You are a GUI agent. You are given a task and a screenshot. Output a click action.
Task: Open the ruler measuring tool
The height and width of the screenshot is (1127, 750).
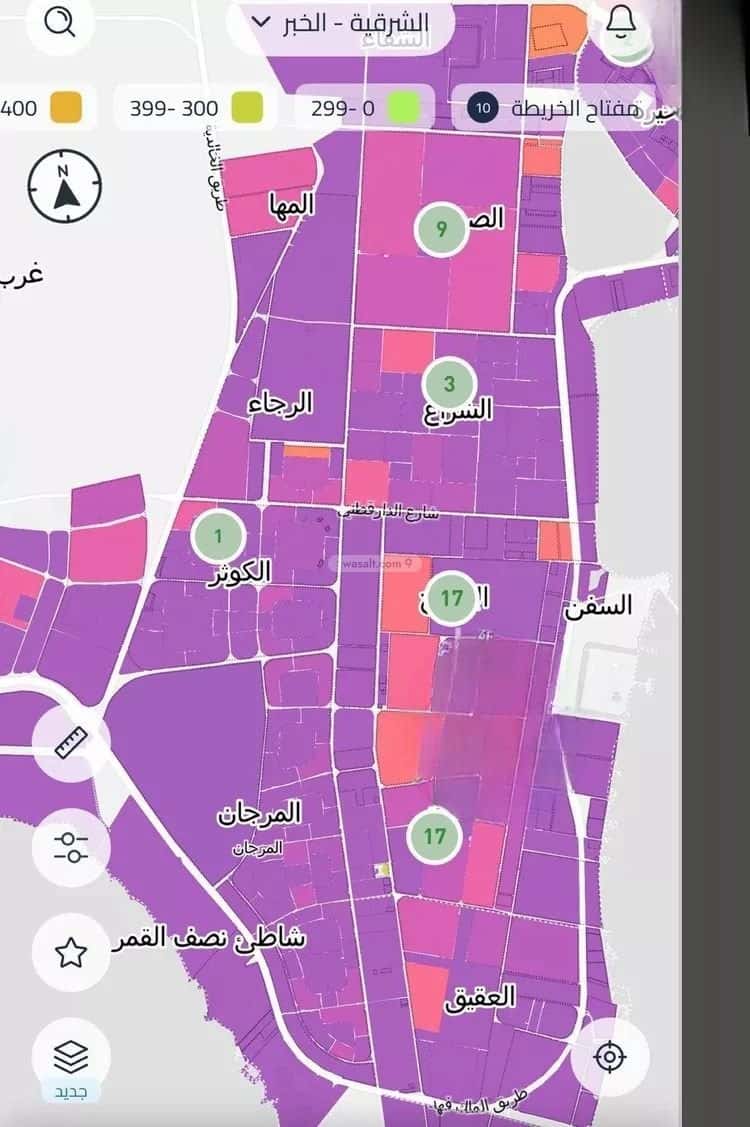71,744
